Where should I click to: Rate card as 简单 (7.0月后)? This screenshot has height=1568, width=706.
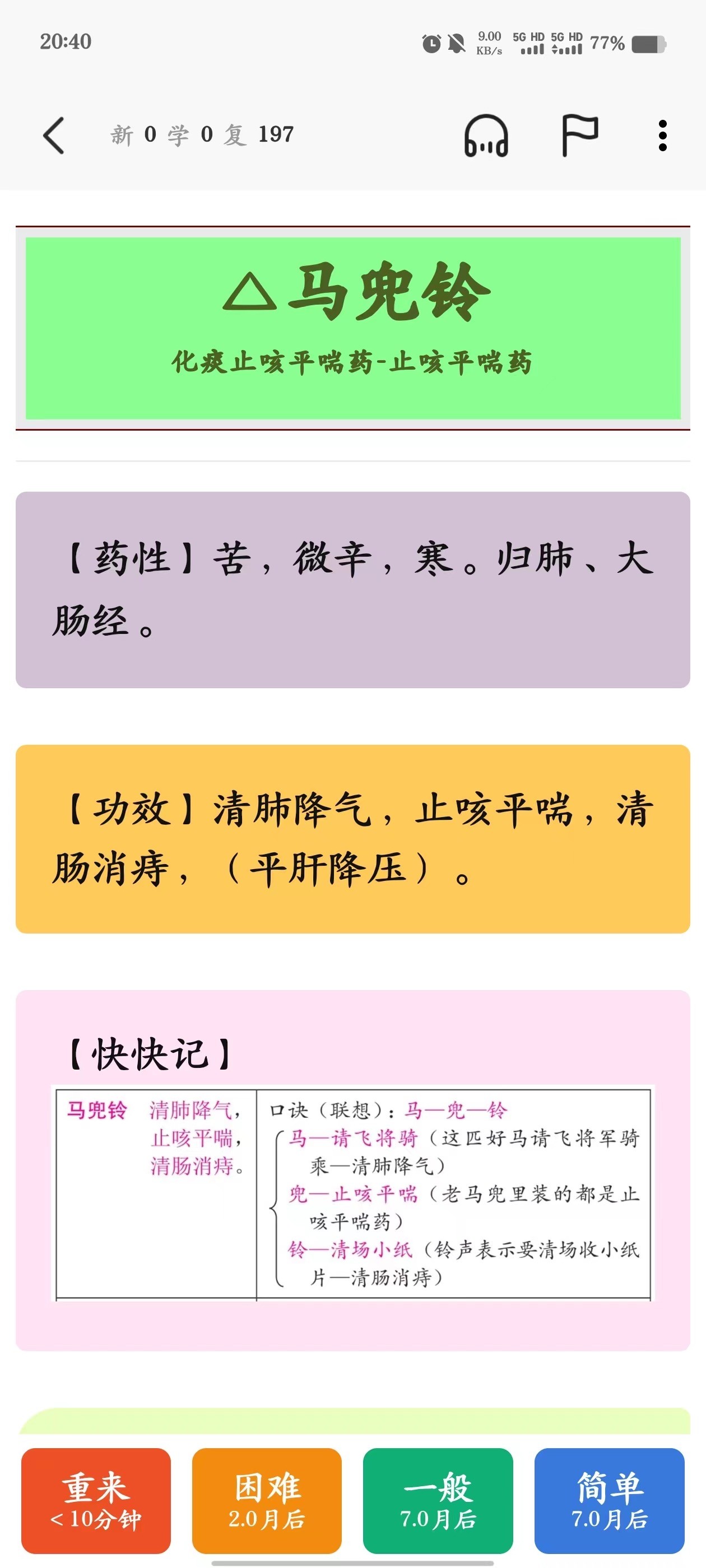[609, 1500]
